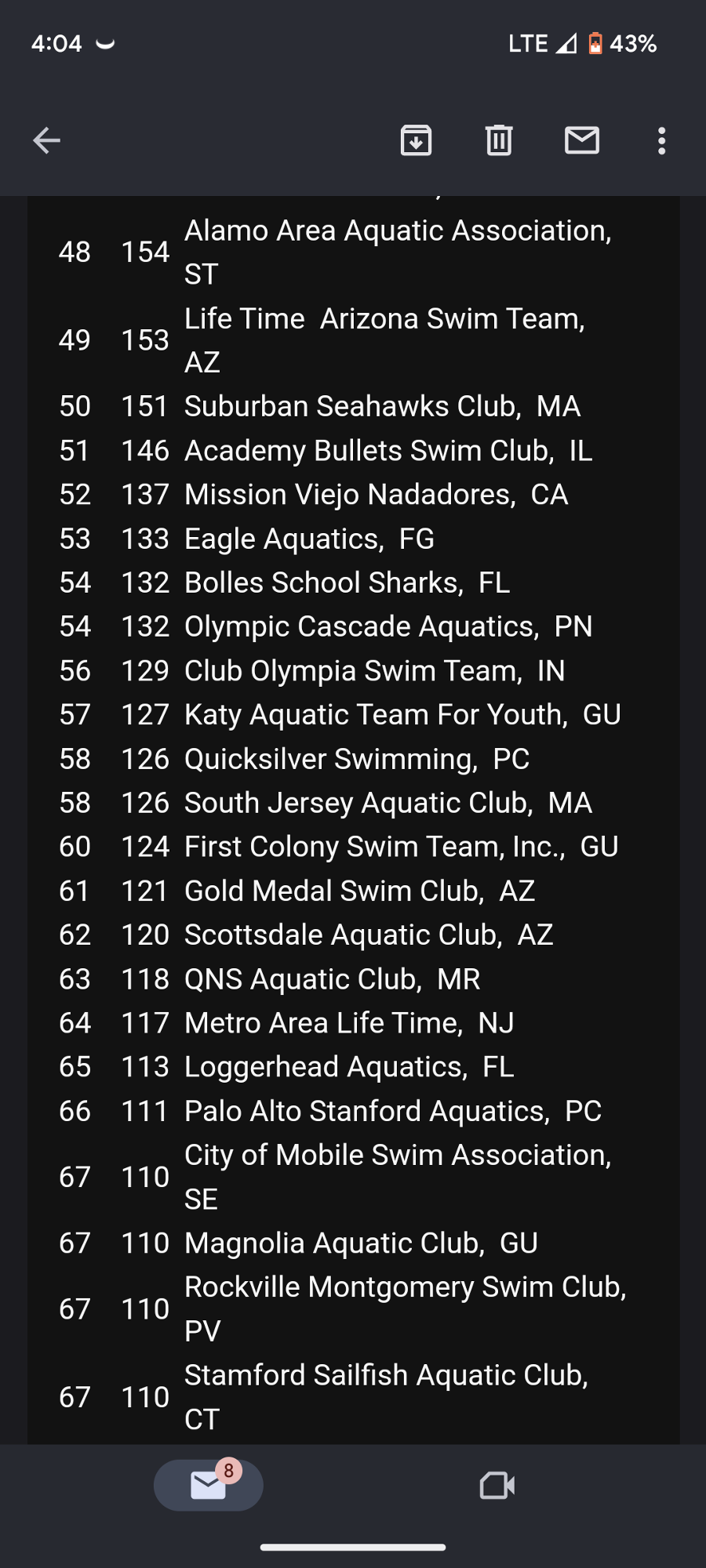The height and width of the screenshot is (1568, 706).
Task: Go back to the inbox
Action: 47,141
